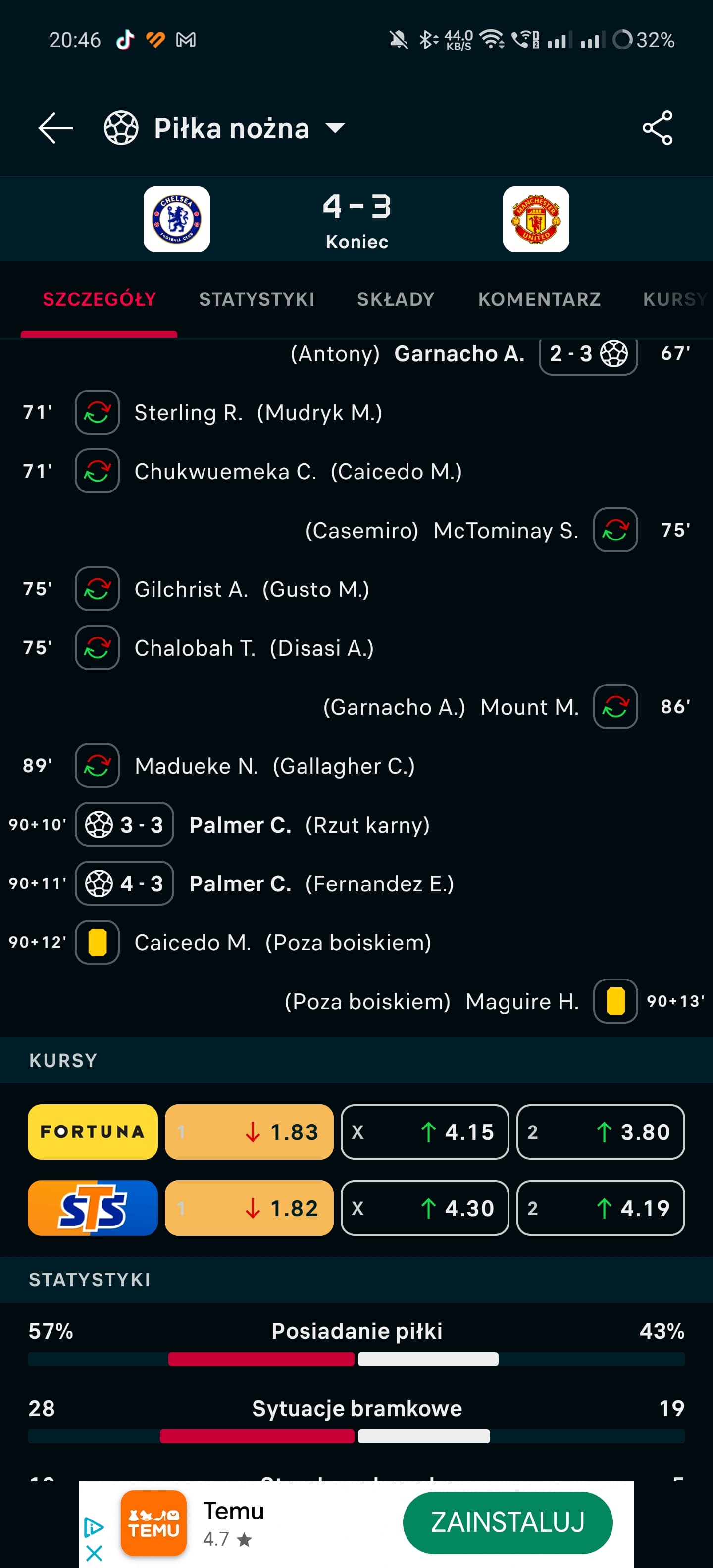This screenshot has width=713, height=1568.
Task: Open the Piłka nożna sport dropdown
Action: (x=225, y=128)
